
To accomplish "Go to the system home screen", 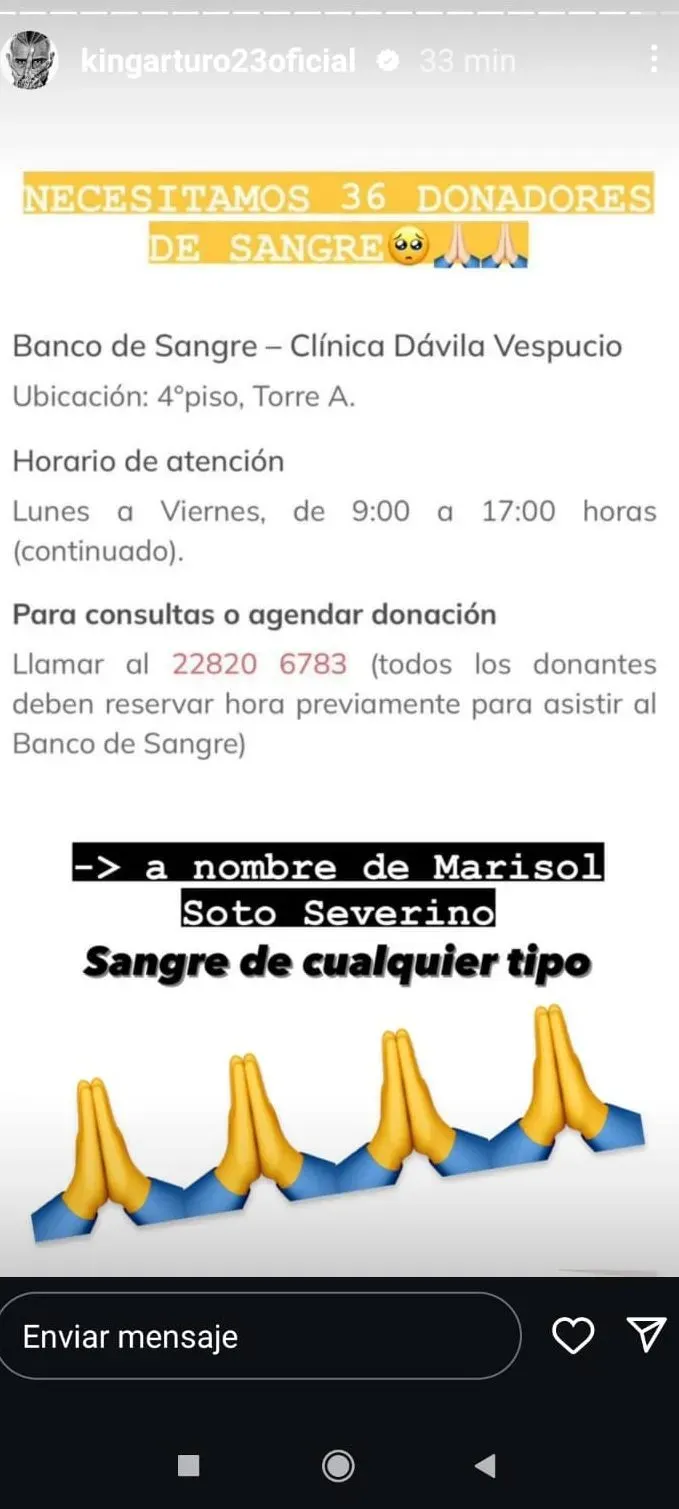I will point(339,1466).
